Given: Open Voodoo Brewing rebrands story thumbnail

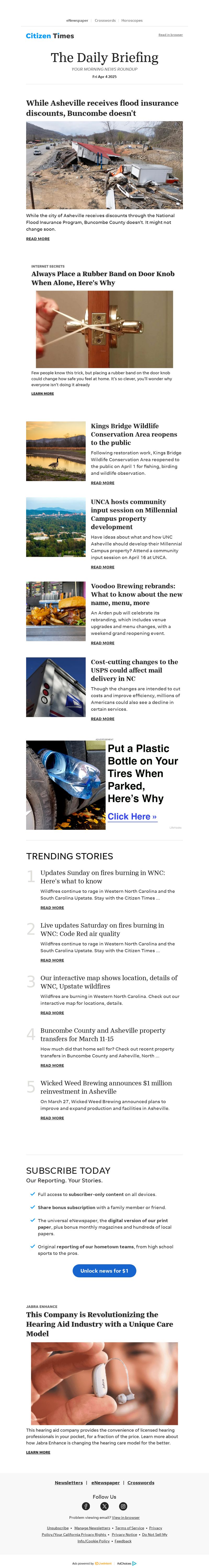Looking at the screenshot, I should pos(55,611).
